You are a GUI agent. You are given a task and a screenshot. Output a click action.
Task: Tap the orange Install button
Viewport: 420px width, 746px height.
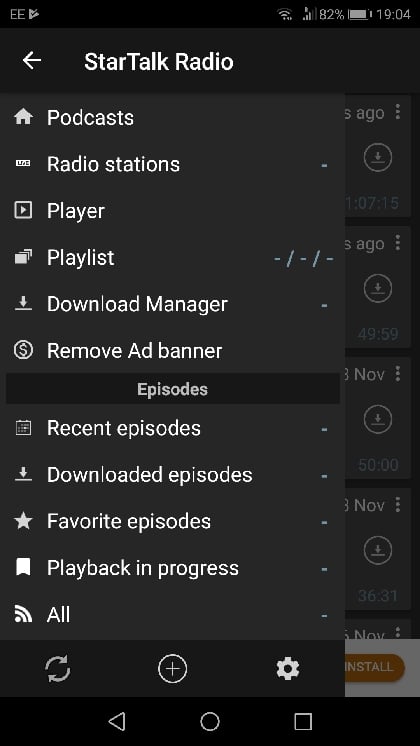(374, 667)
